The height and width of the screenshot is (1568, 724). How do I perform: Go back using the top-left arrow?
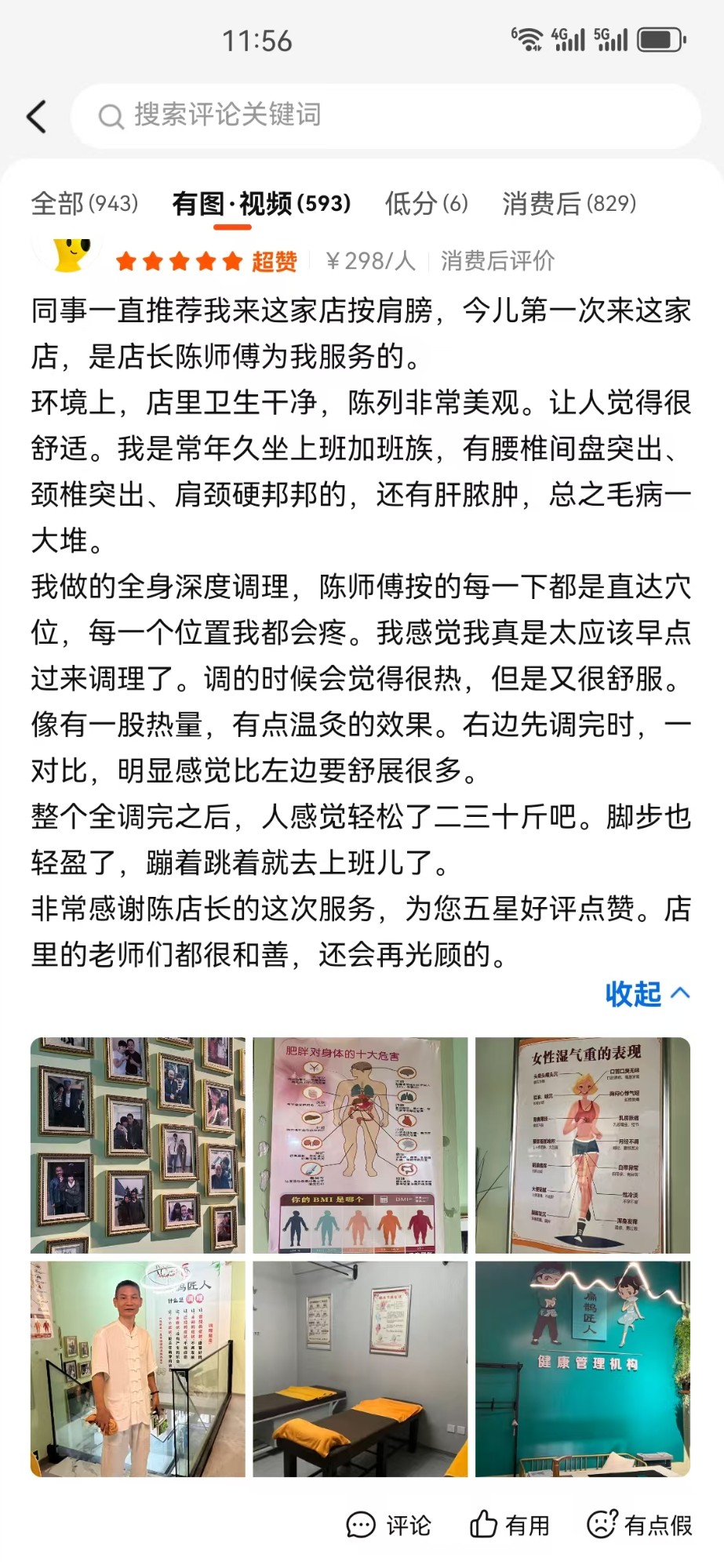[x=37, y=116]
